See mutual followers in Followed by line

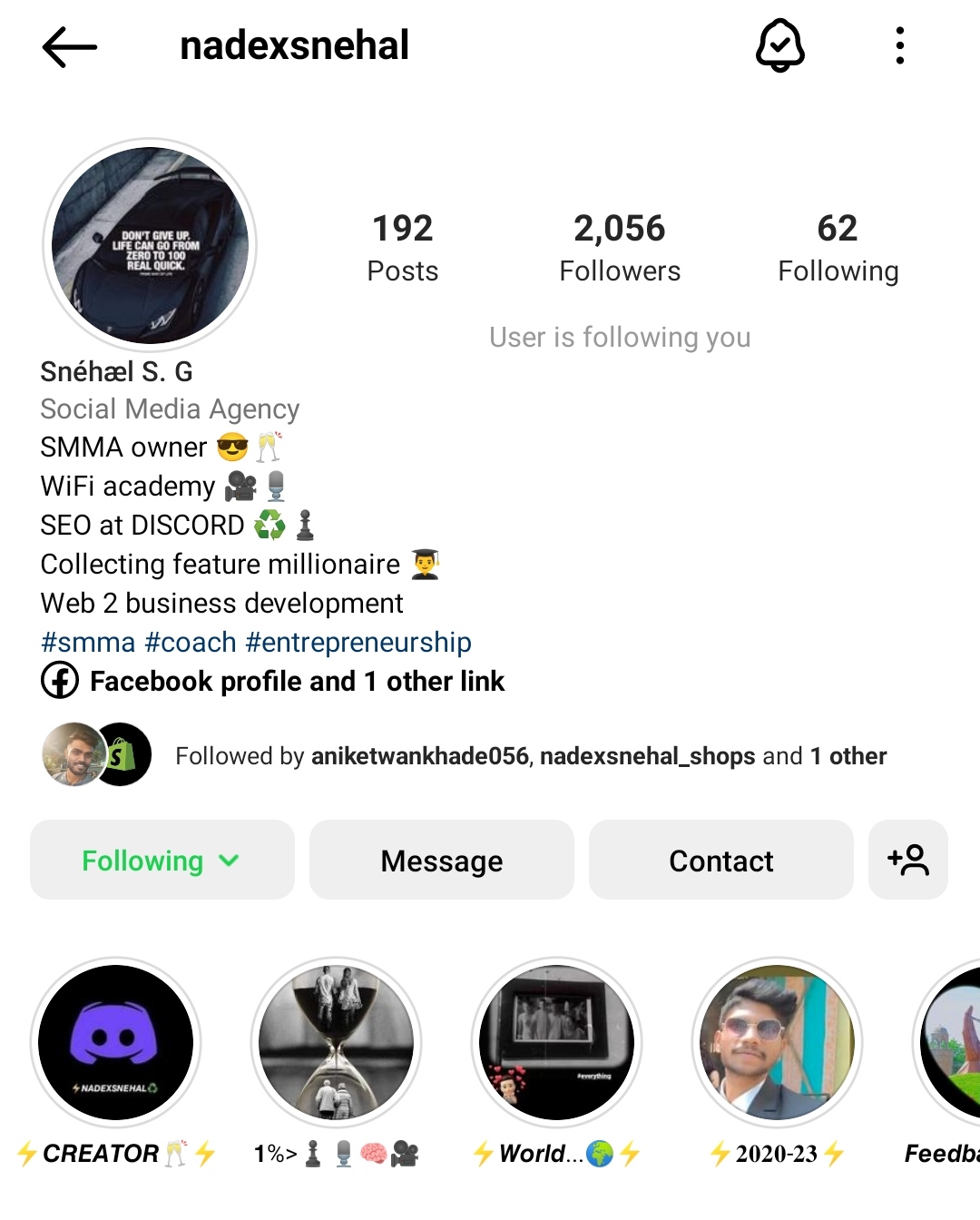[x=531, y=756]
